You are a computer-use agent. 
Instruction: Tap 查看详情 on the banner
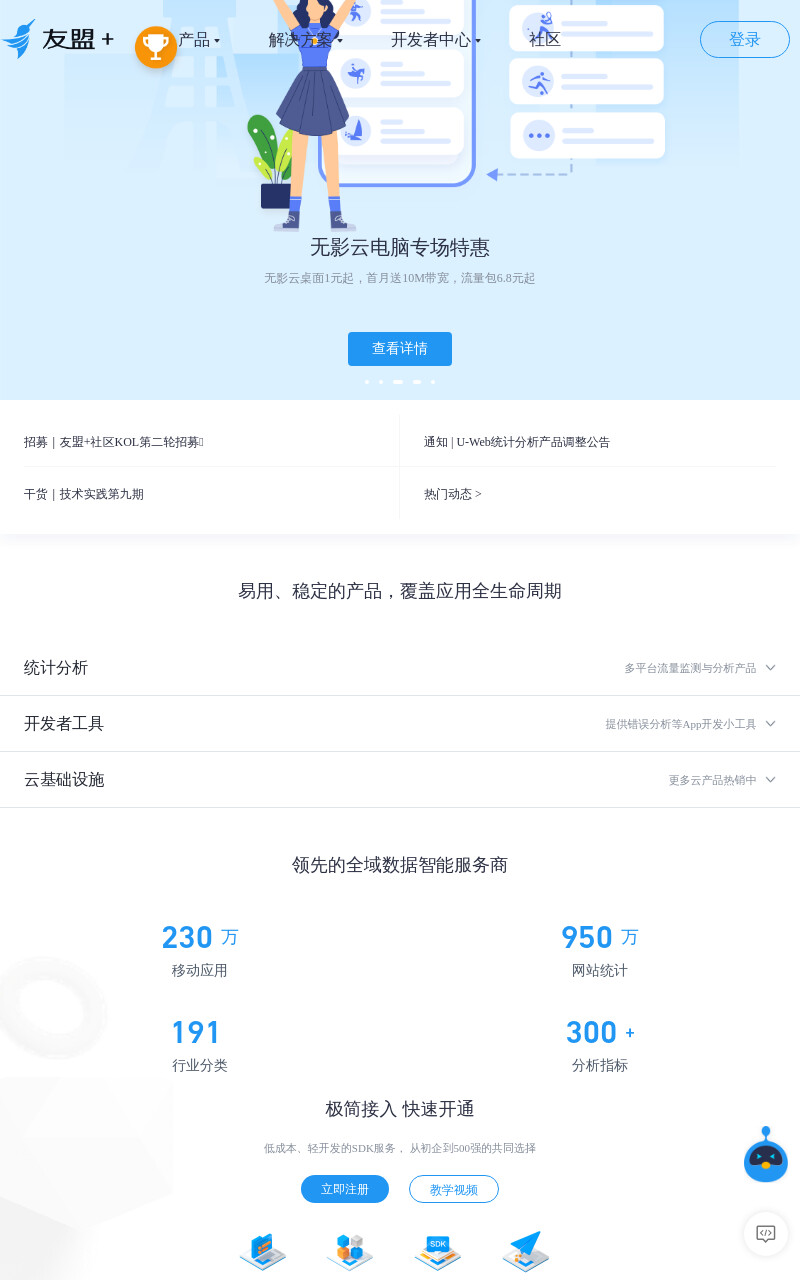(x=400, y=349)
